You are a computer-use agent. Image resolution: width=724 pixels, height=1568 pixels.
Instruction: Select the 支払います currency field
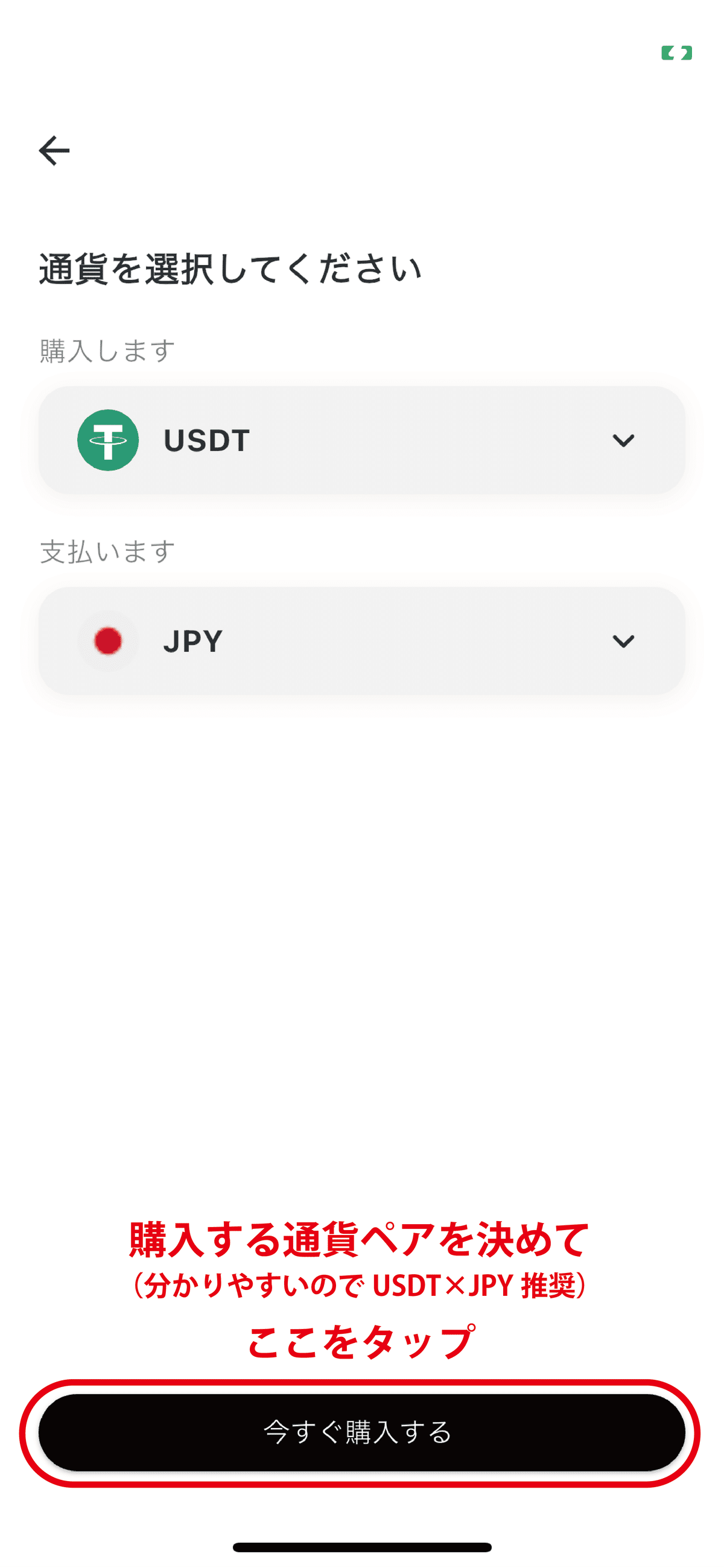click(361, 640)
